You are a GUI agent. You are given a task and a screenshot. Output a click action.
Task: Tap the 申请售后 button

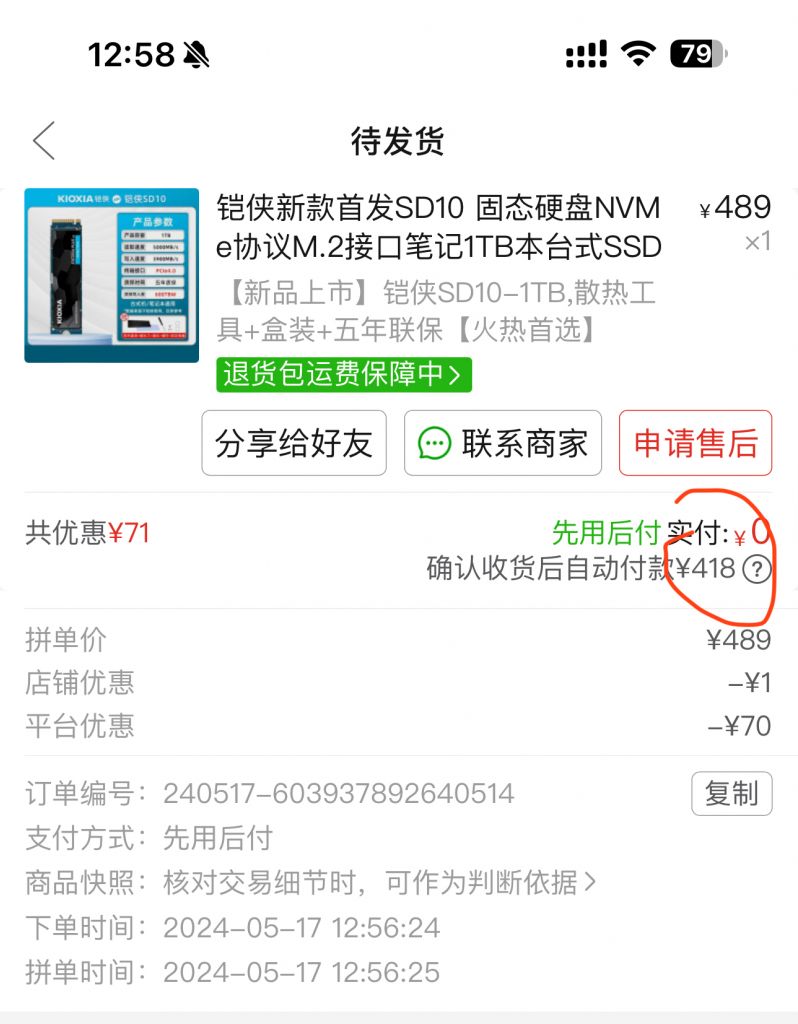point(695,443)
